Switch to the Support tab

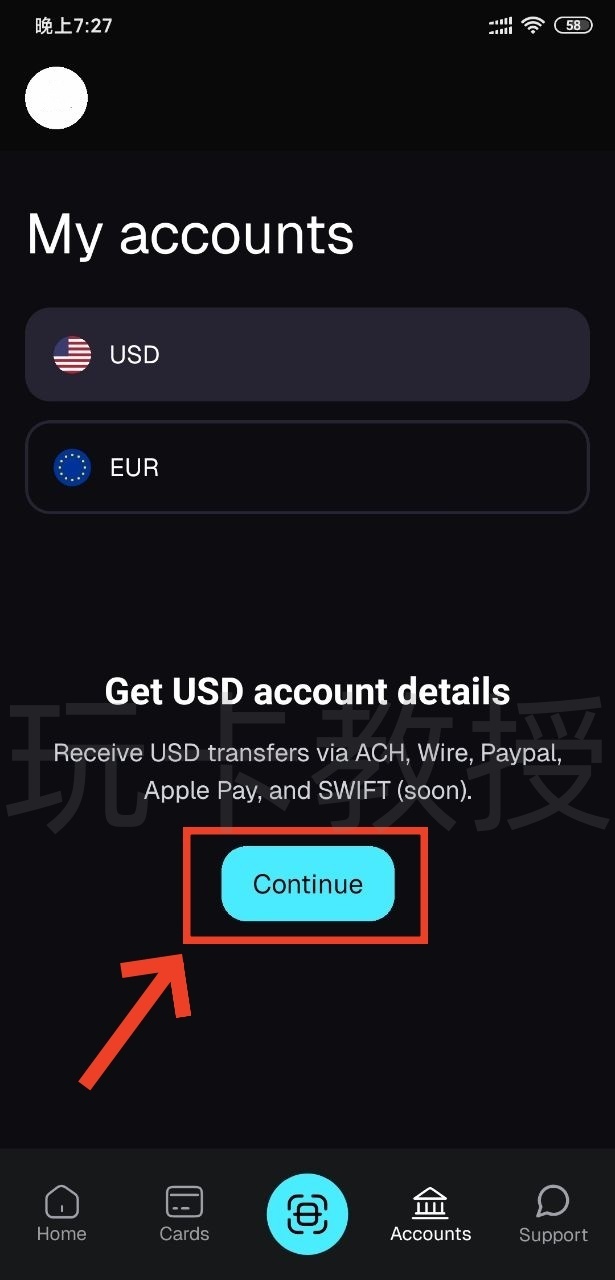pos(553,1214)
